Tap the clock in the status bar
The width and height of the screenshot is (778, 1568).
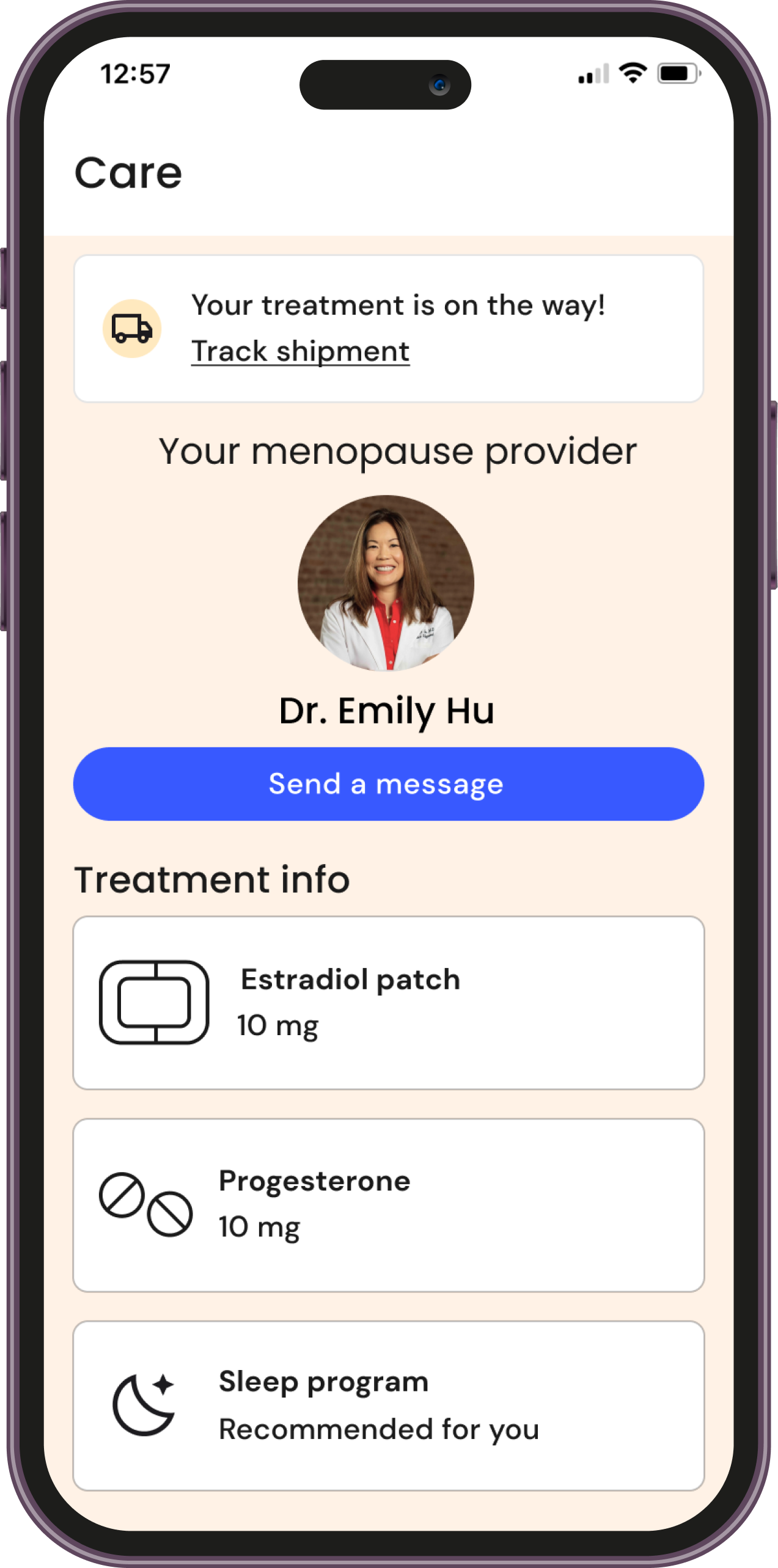point(136,73)
